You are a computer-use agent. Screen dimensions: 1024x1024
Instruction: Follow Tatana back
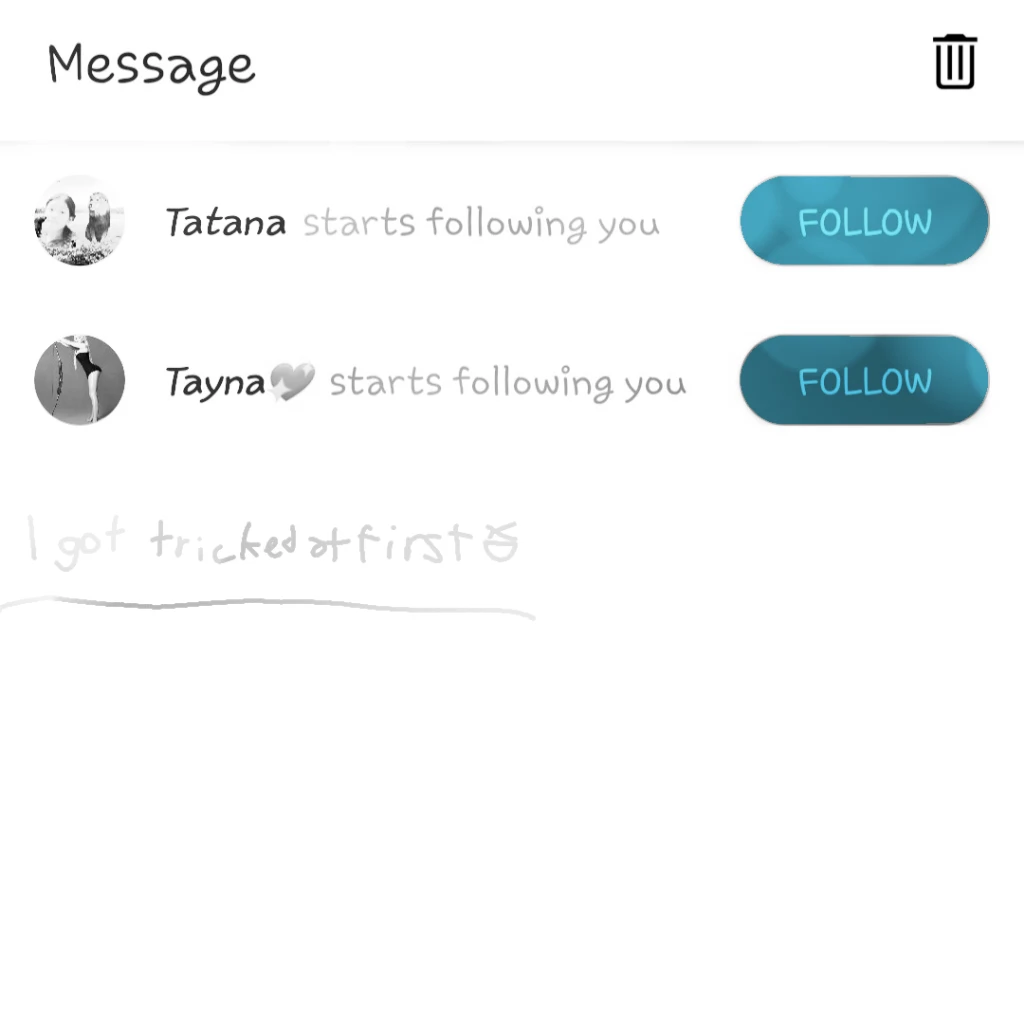pos(864,221)
